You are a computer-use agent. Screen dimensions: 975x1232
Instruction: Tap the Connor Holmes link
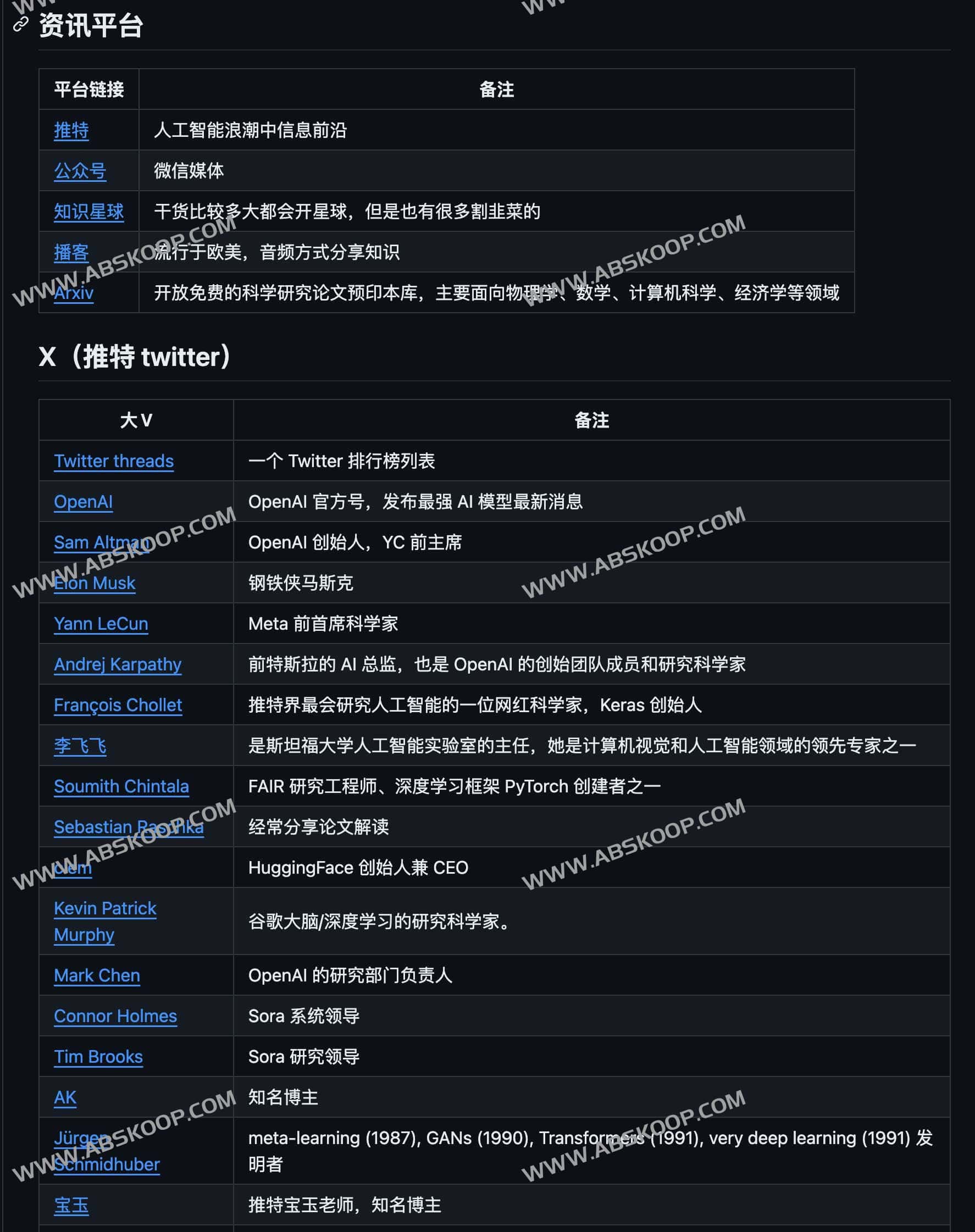tap(115, 1015)
